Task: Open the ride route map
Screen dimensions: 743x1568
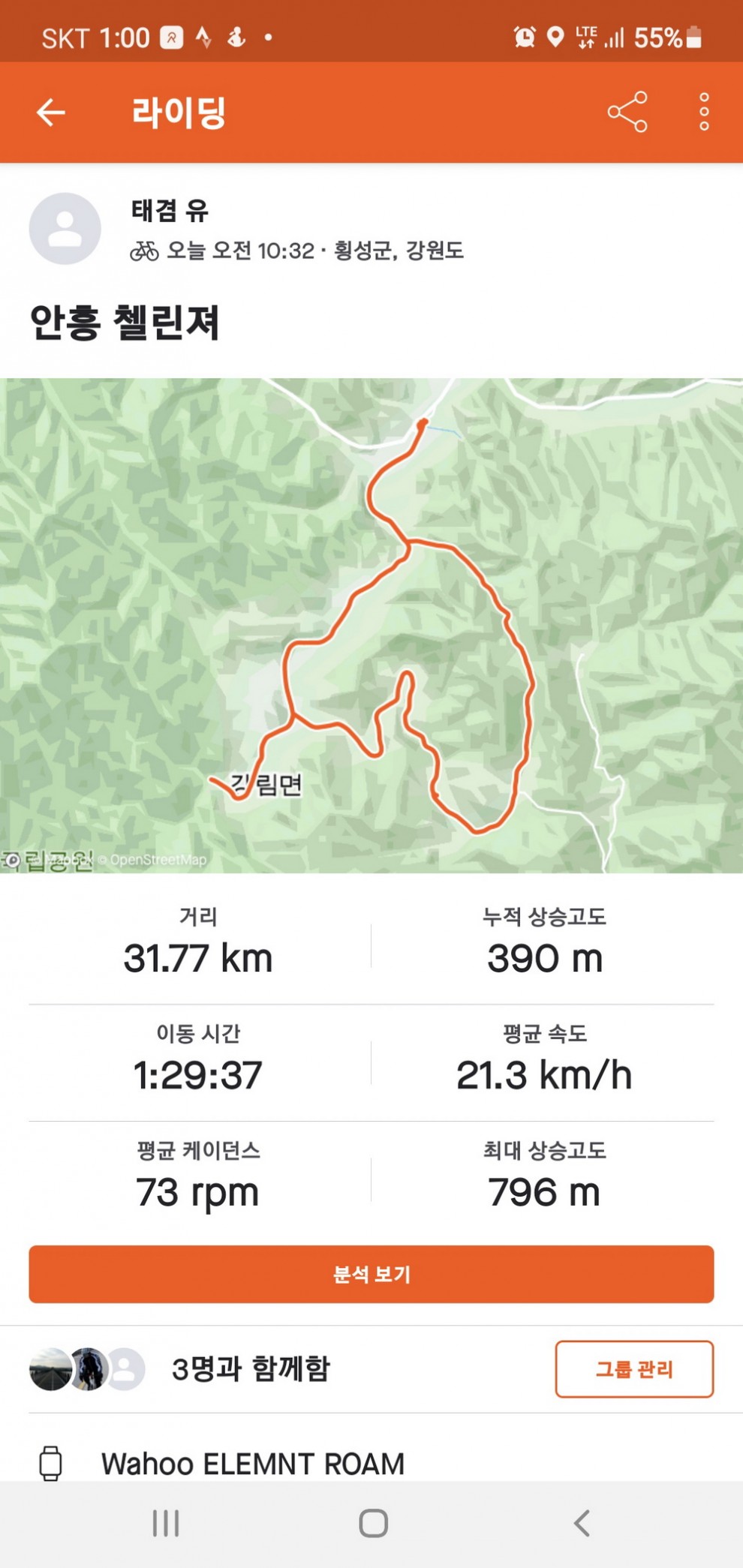Action: pos(371,624)
